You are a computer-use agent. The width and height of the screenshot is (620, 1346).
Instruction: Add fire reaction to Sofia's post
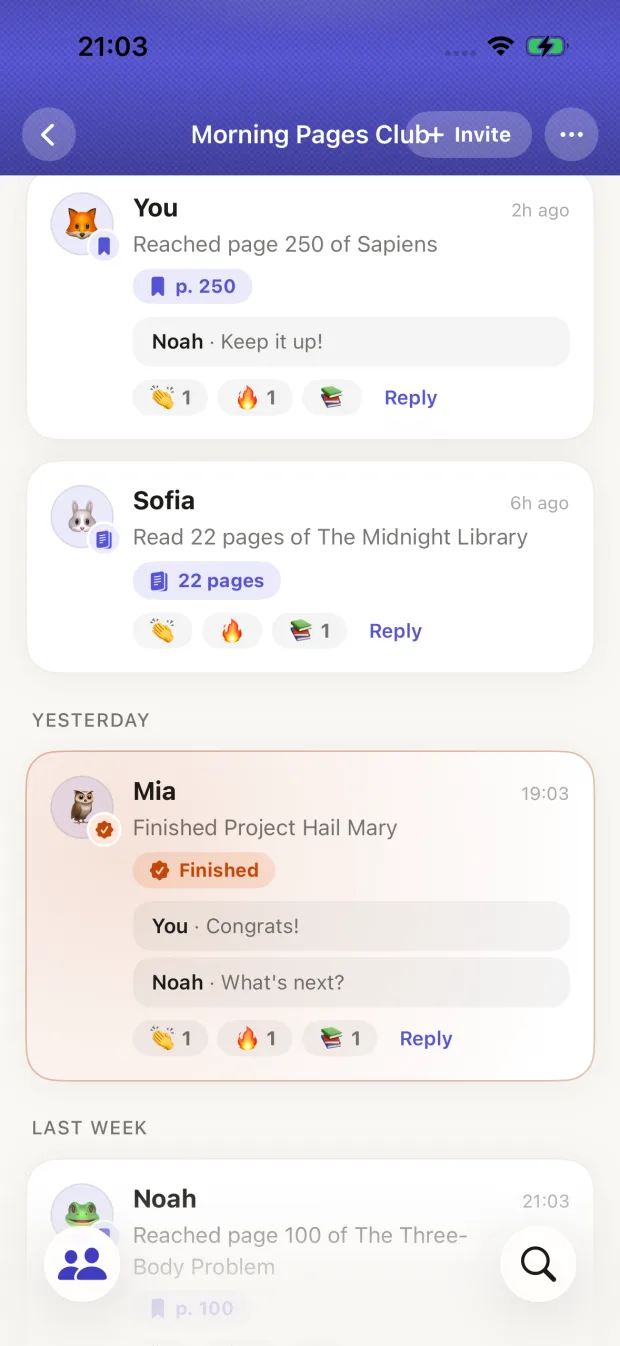232,630
